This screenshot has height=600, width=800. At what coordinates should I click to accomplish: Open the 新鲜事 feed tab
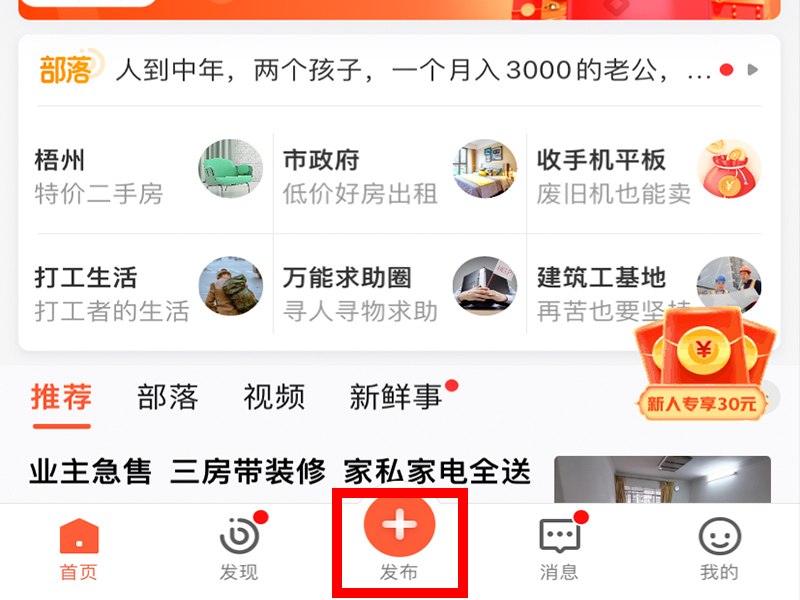396,397
